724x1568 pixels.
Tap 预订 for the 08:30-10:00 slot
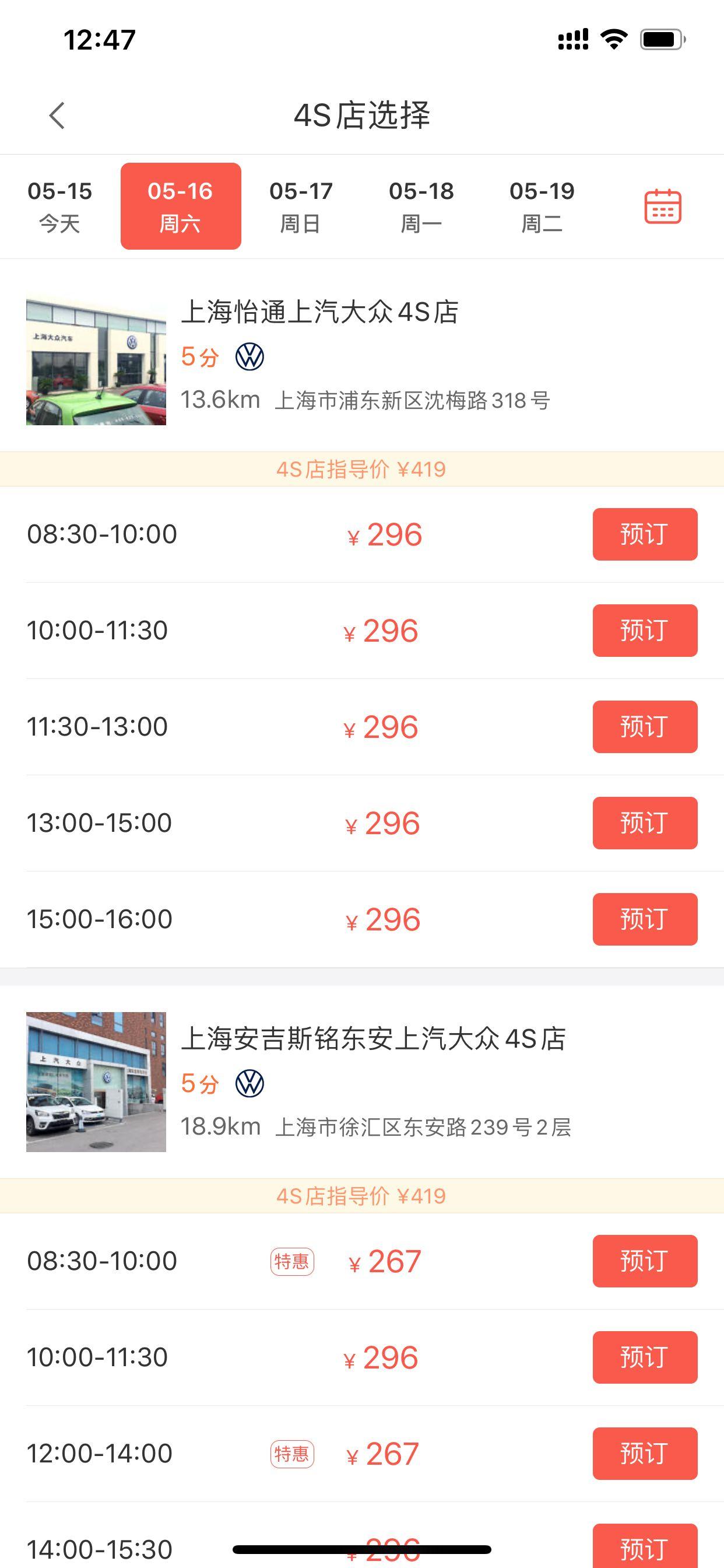(644, 534)
